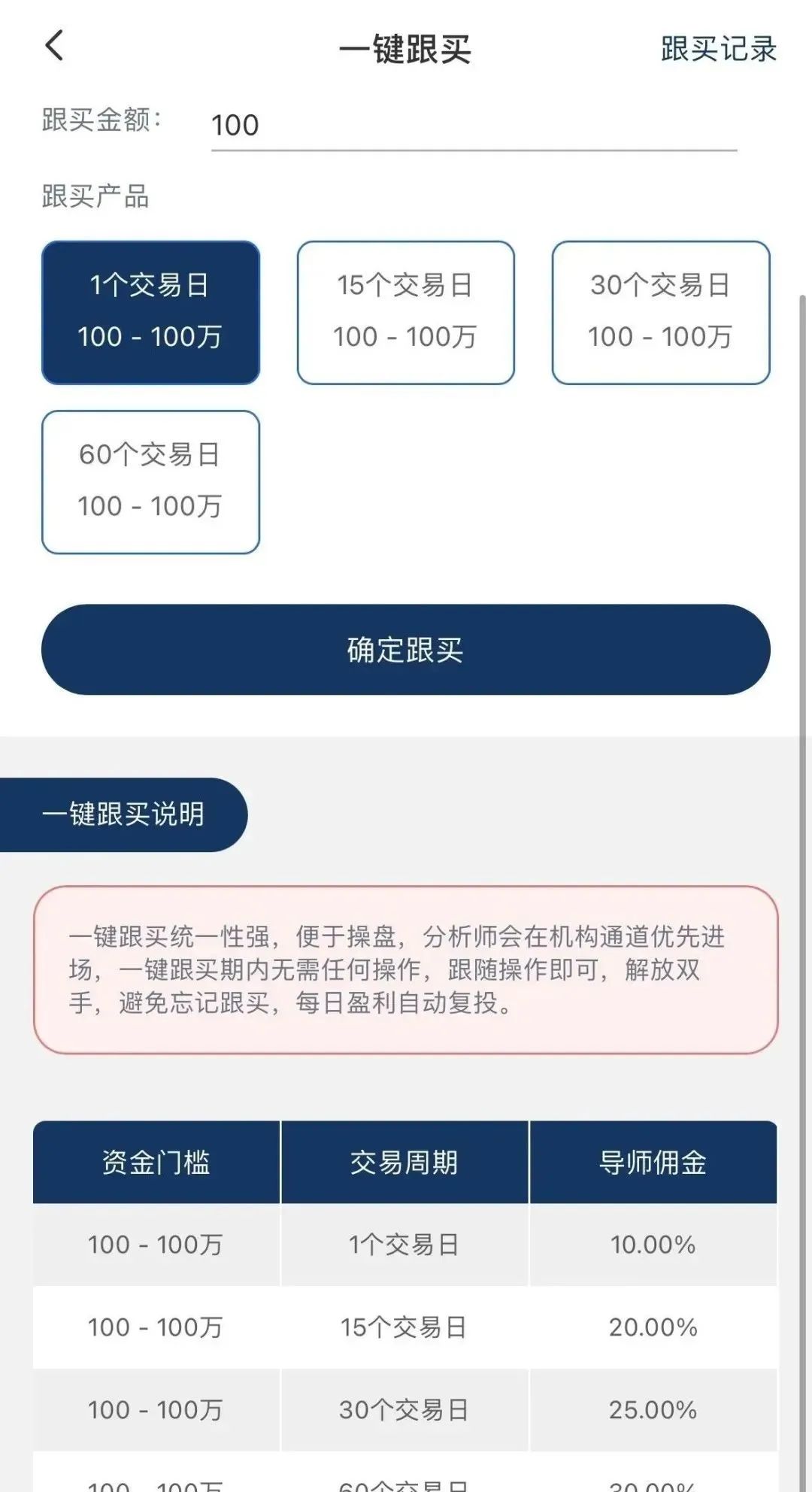Go back using the top-left arrow

click(x=54, y=47)
